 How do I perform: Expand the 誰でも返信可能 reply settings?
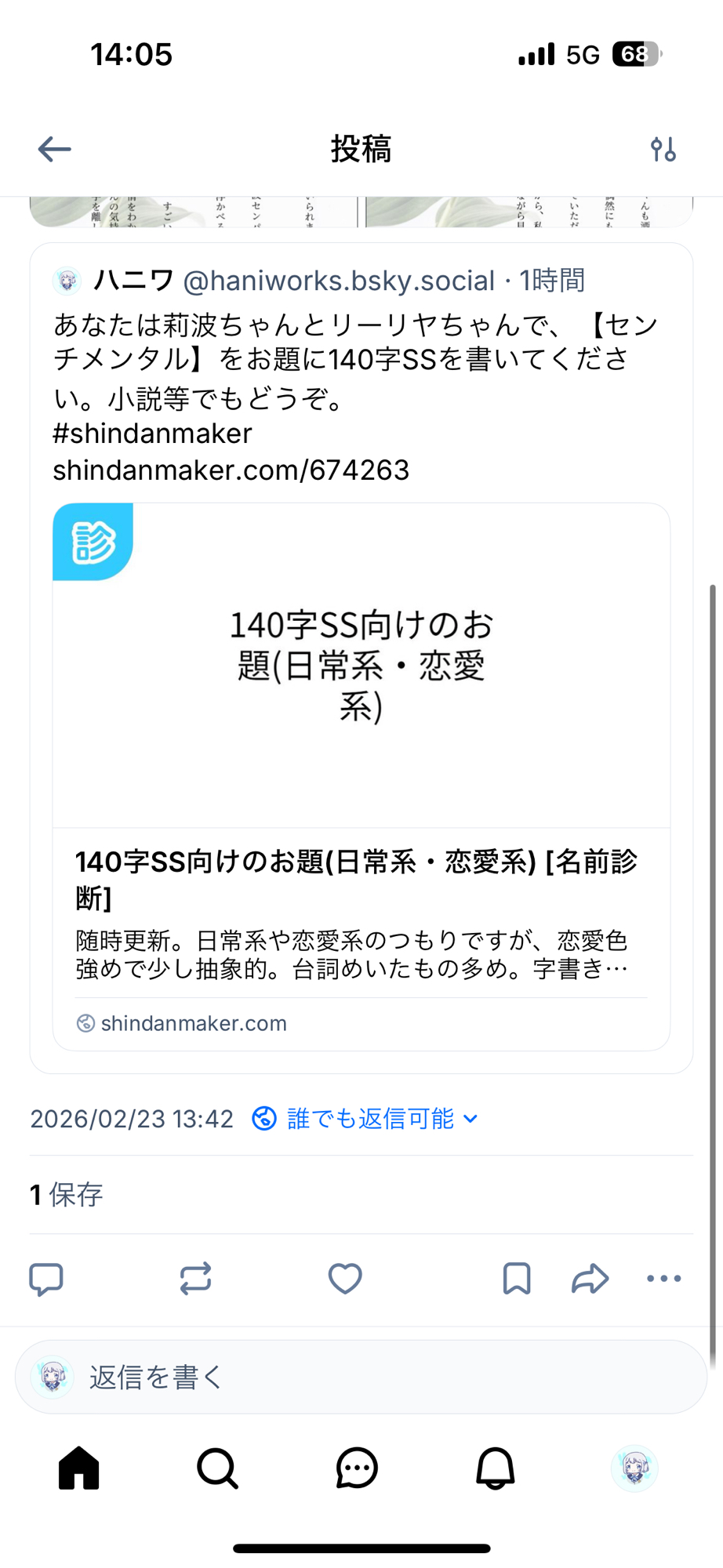pos(366,1119)
